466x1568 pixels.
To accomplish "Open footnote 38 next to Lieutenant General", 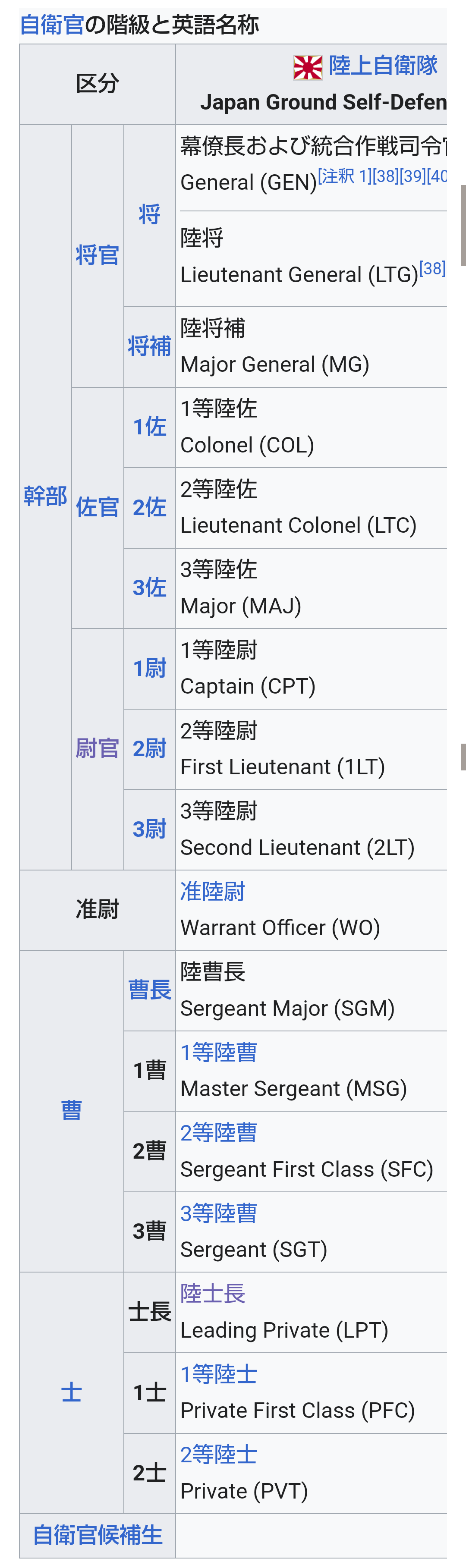I will (x=432, y=268).
